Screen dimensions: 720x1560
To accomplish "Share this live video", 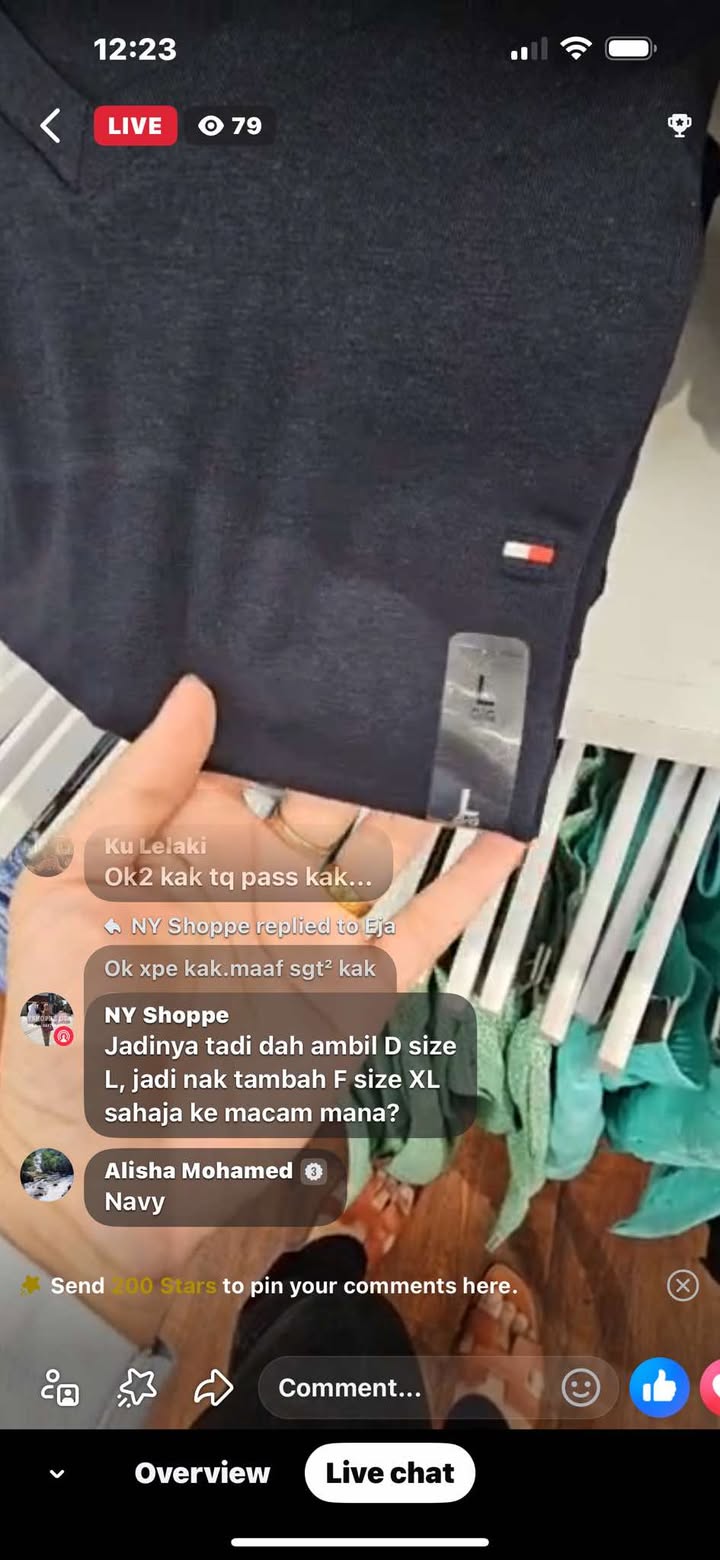I will point(213,1387).
